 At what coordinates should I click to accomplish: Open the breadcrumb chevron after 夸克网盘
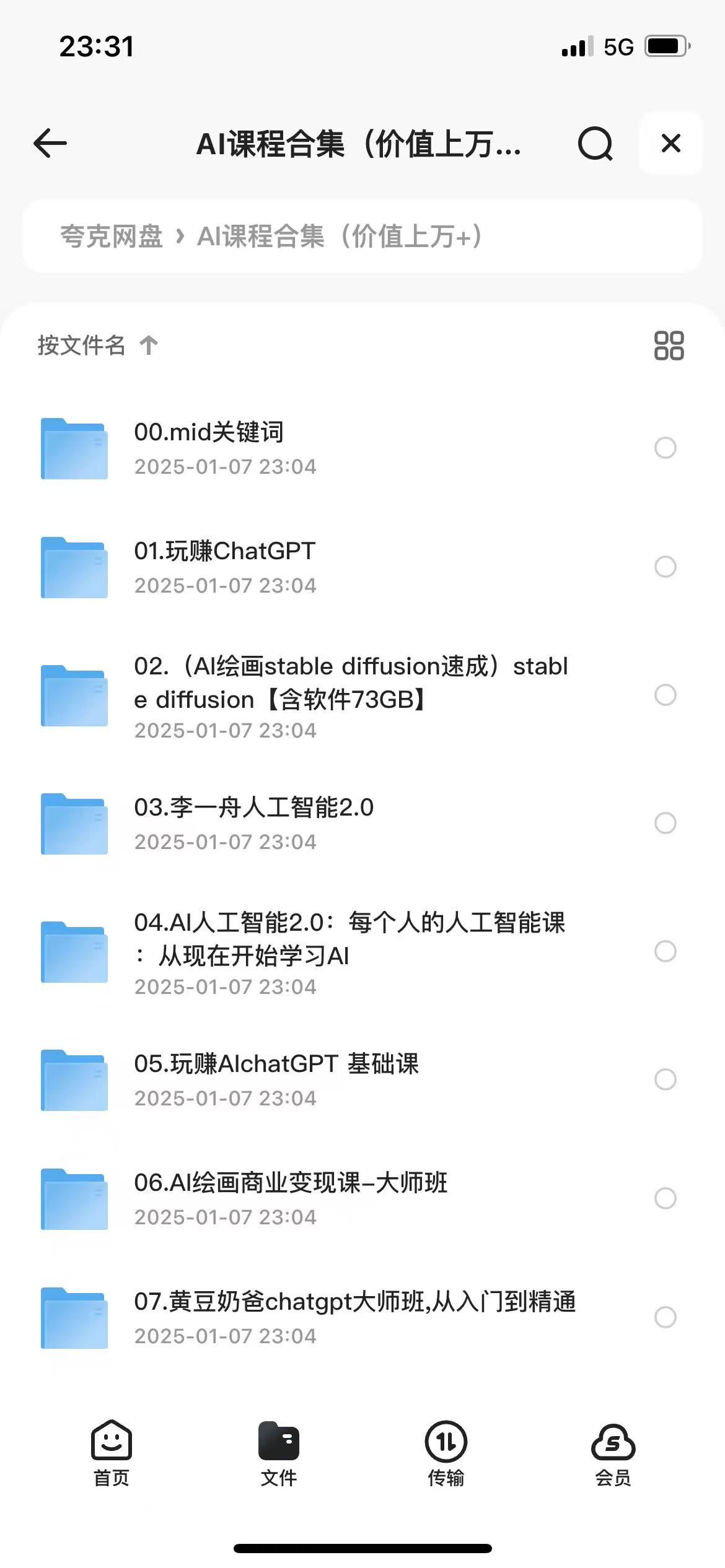[181, 237]
